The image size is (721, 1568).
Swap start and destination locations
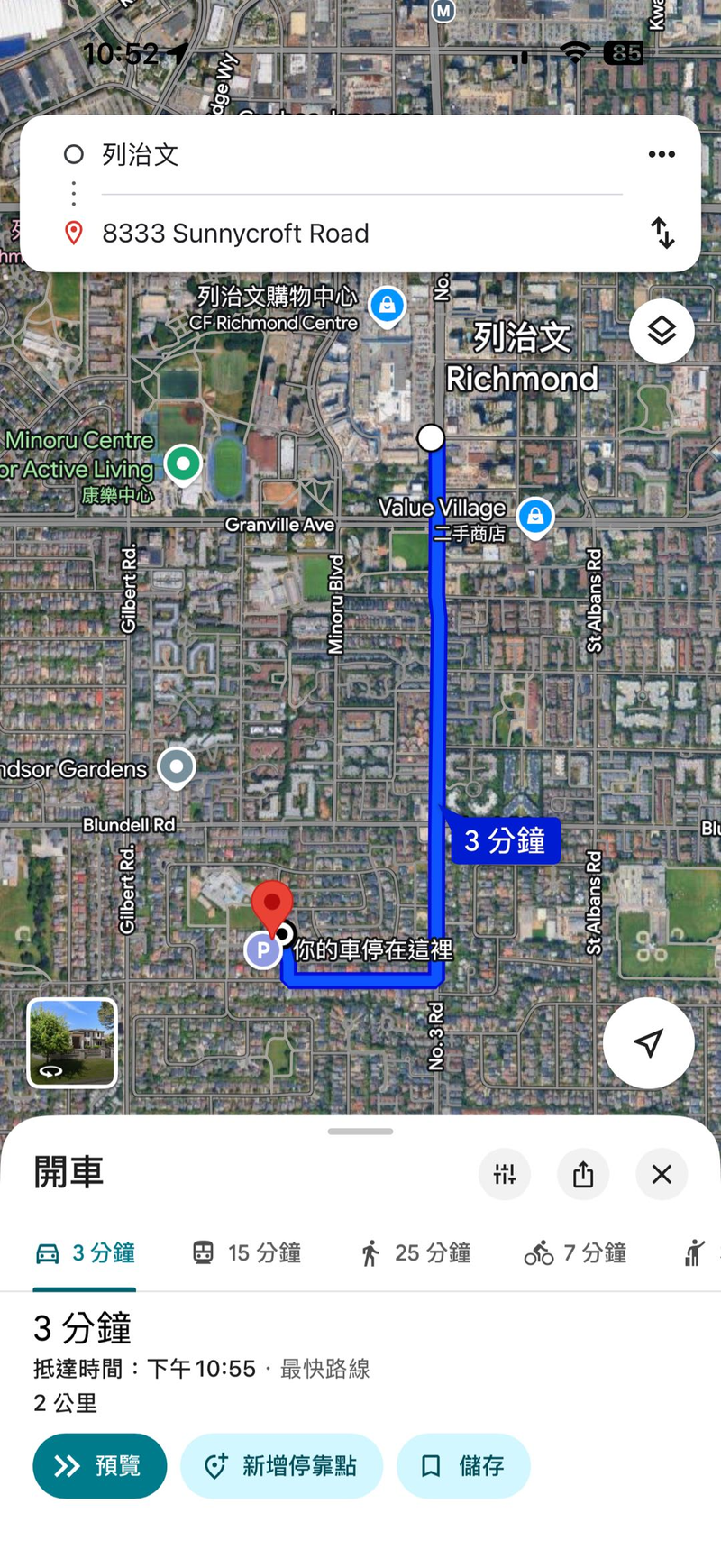click(x=662, y=233)
